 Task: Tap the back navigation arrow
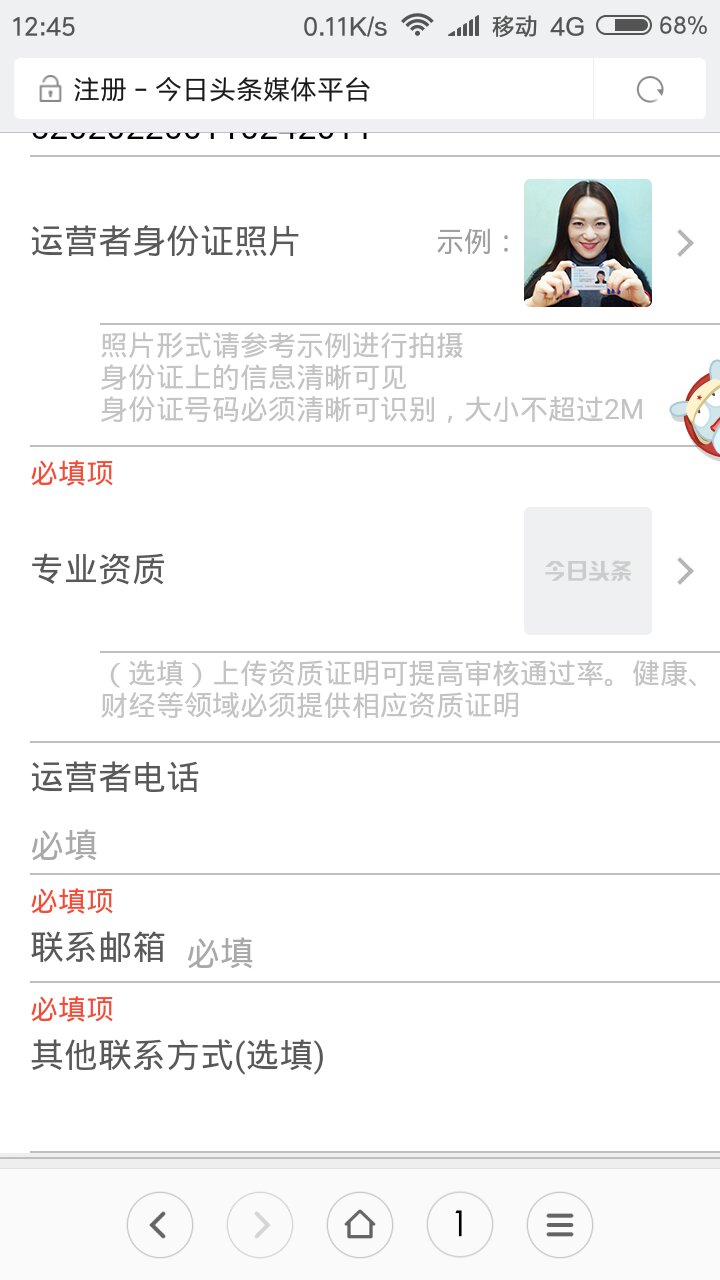click(160, 1224)
